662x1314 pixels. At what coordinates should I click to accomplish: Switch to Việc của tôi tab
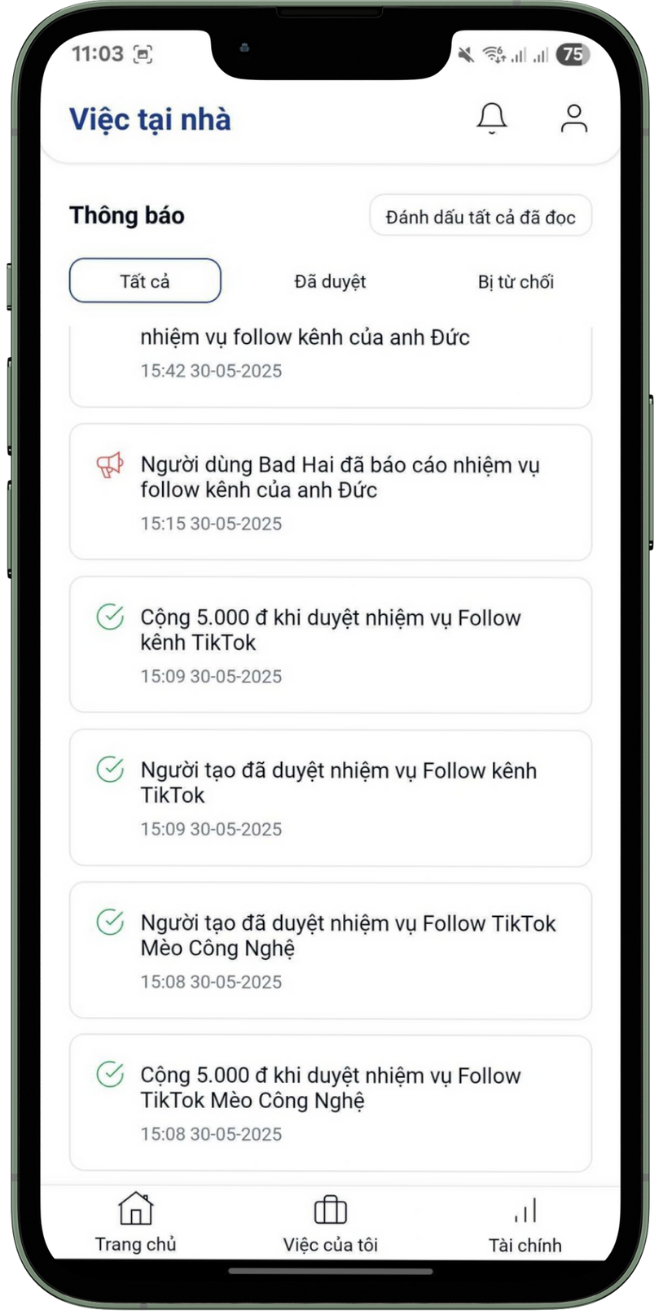[x=330, y=1224]
